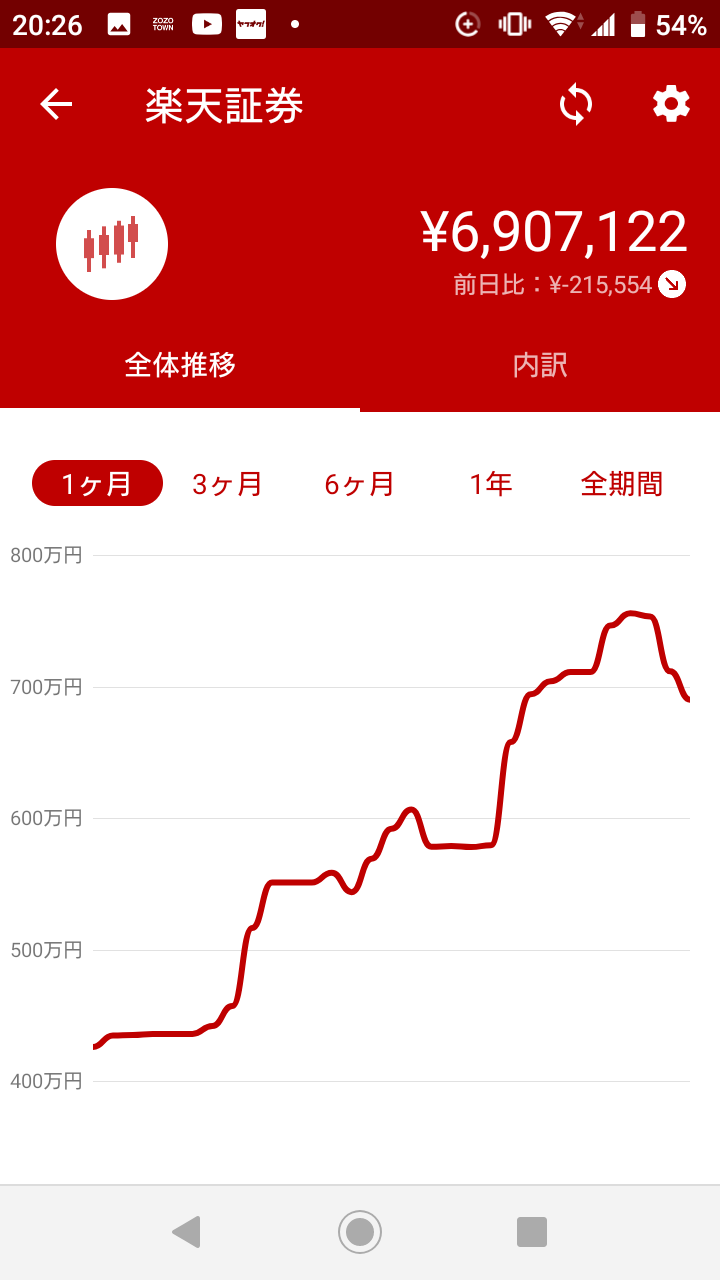Change chart to 6ヶ月

359,484
